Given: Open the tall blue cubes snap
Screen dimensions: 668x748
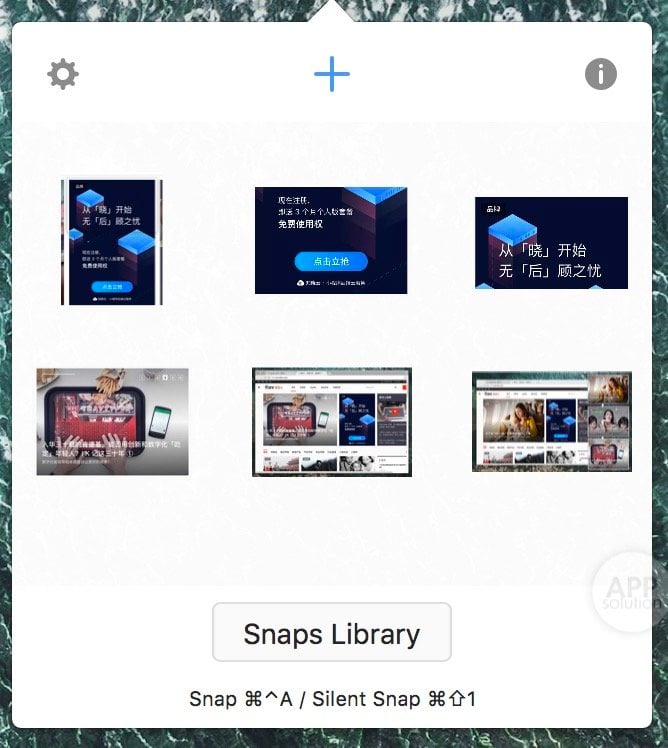Looking at the screenshot, I should [111, 242].
